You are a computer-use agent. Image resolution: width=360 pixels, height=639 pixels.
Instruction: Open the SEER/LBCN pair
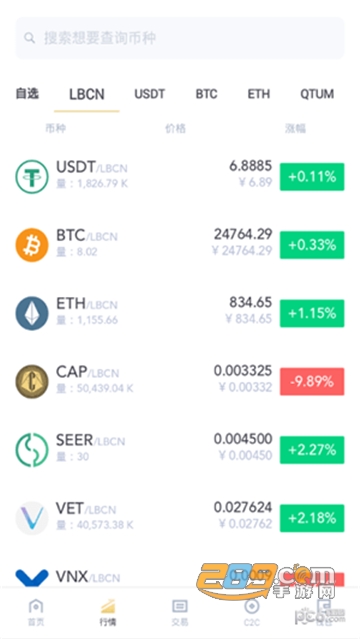(180, 450)
